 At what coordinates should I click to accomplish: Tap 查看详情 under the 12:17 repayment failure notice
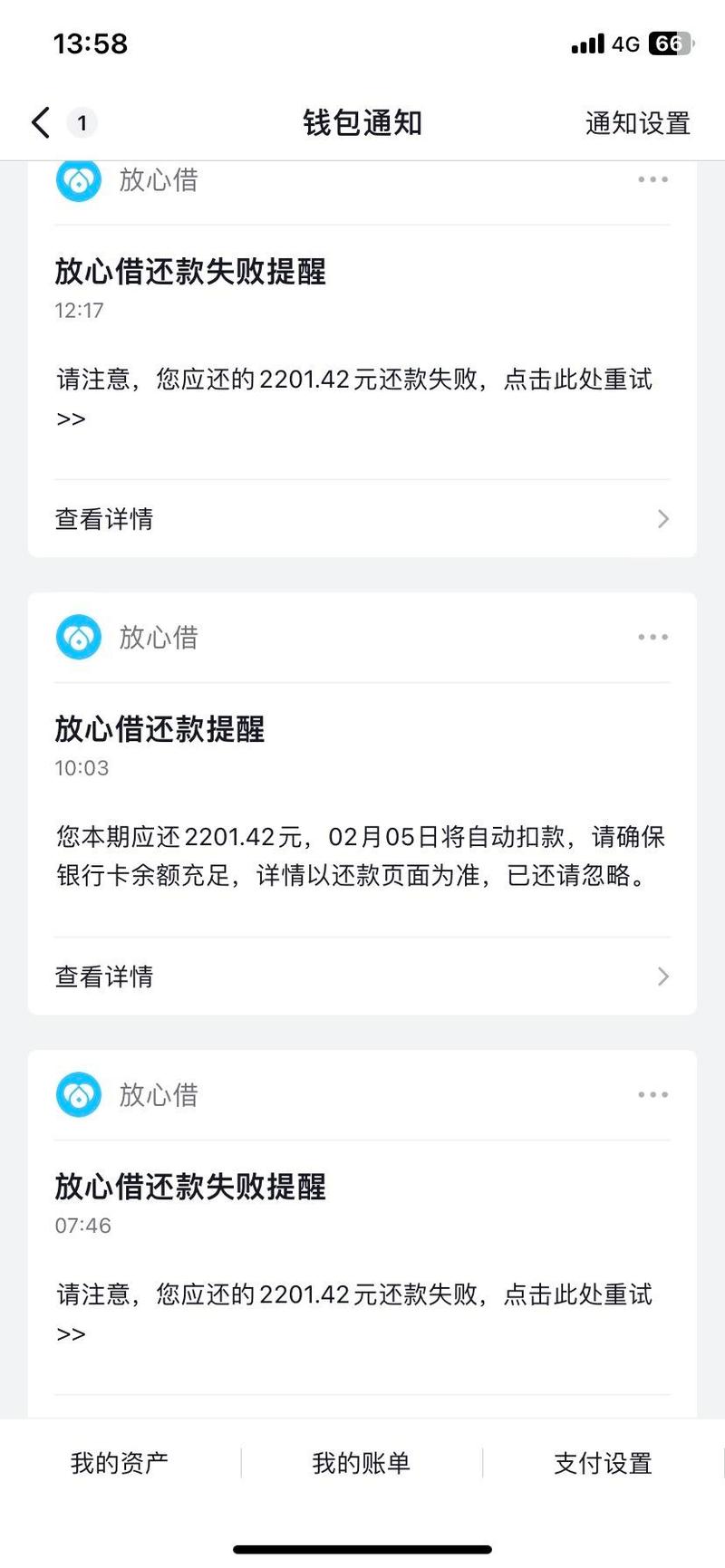(362, 519)
